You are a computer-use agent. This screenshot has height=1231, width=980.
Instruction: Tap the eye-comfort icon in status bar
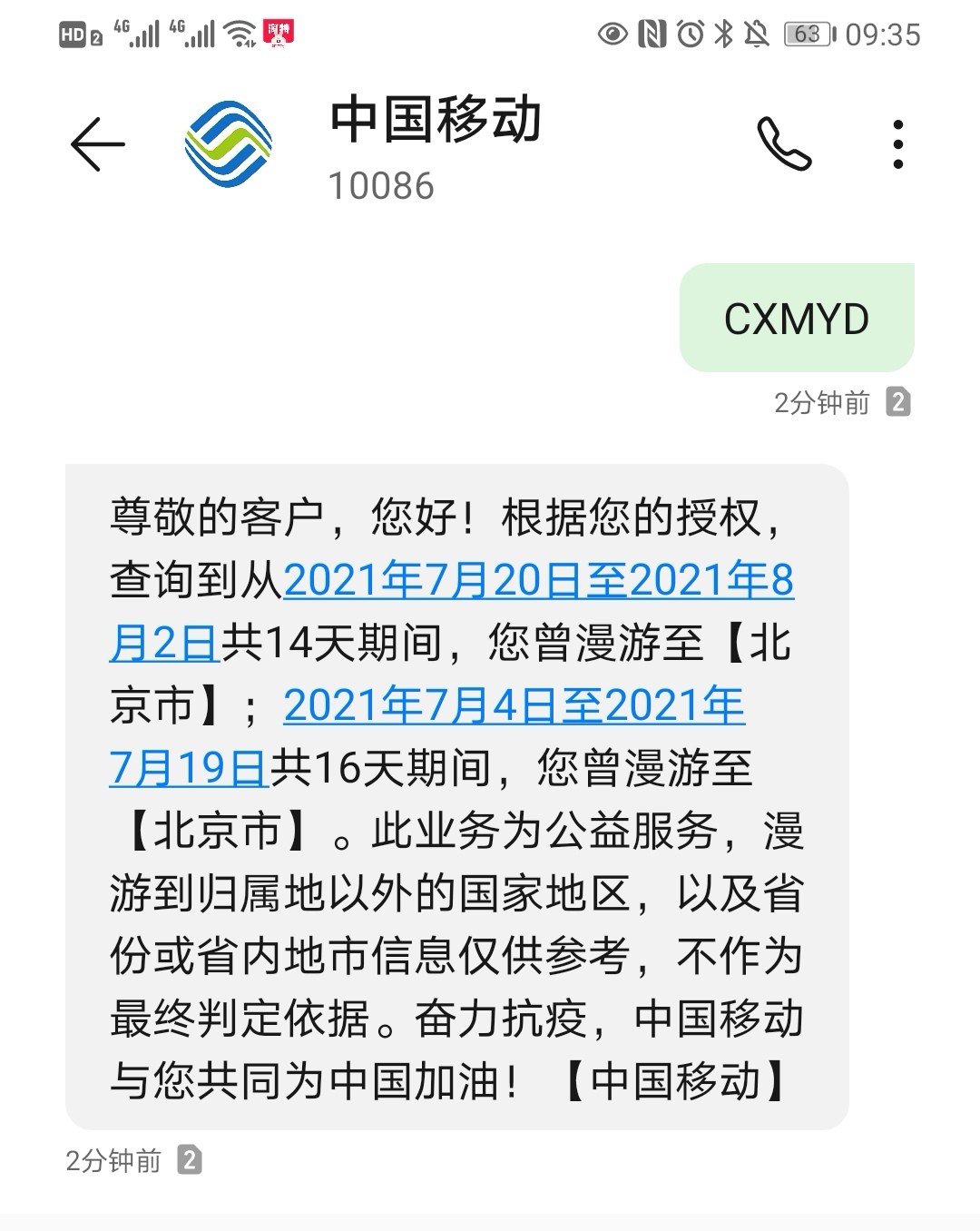[x=611, y=34]
